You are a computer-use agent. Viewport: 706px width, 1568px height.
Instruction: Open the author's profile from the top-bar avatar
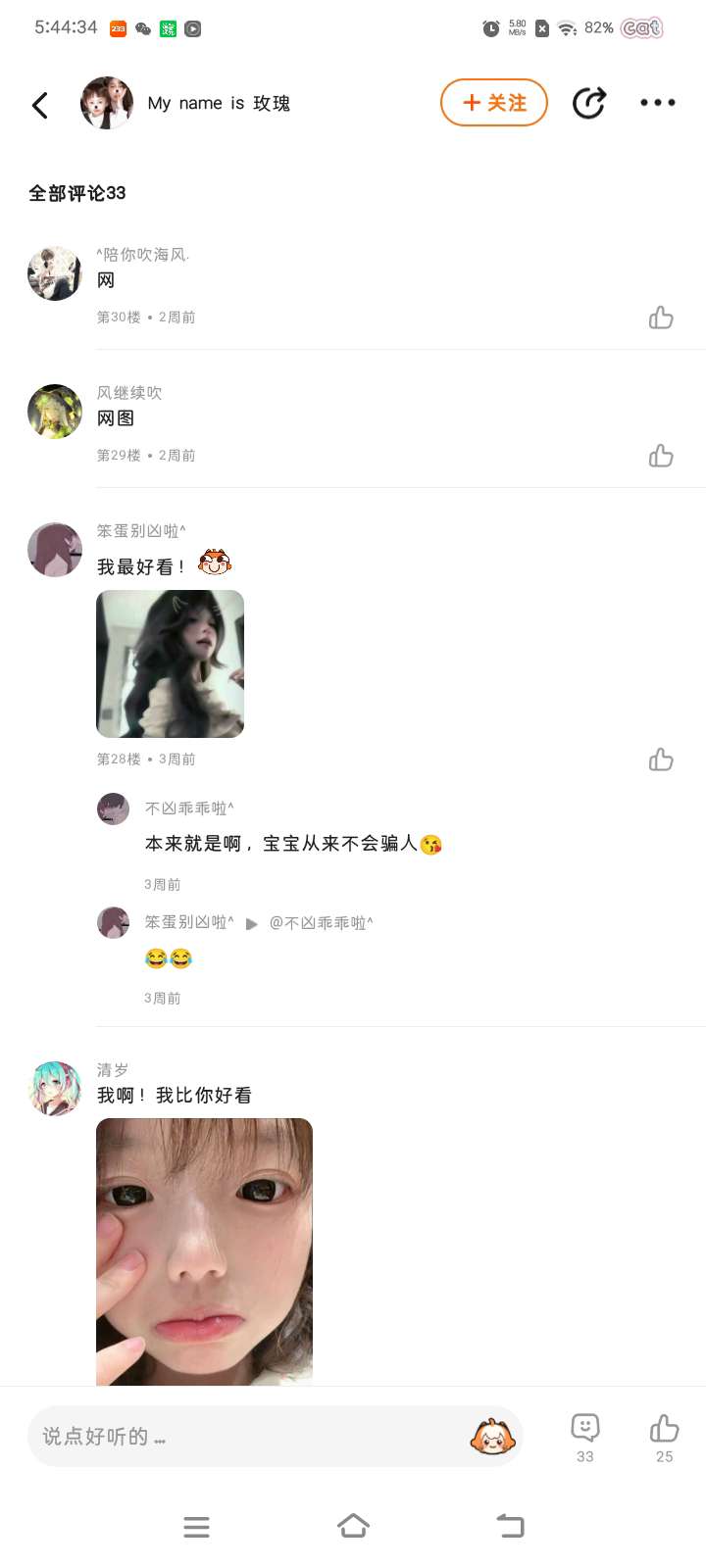pyautogui.click(x=106, y=103)
